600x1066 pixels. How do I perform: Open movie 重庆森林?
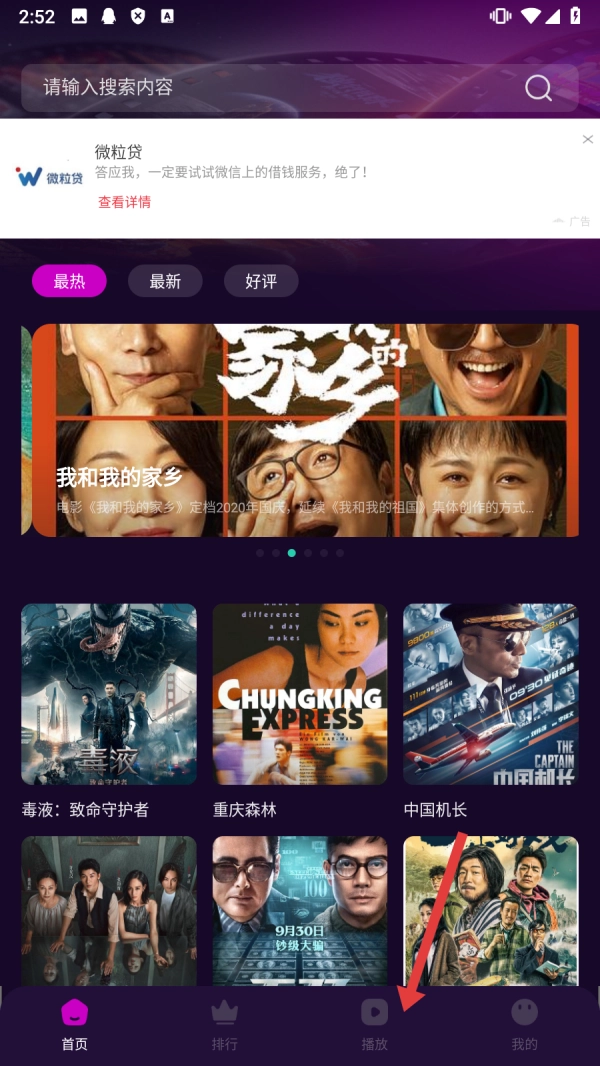pos(300,695)
